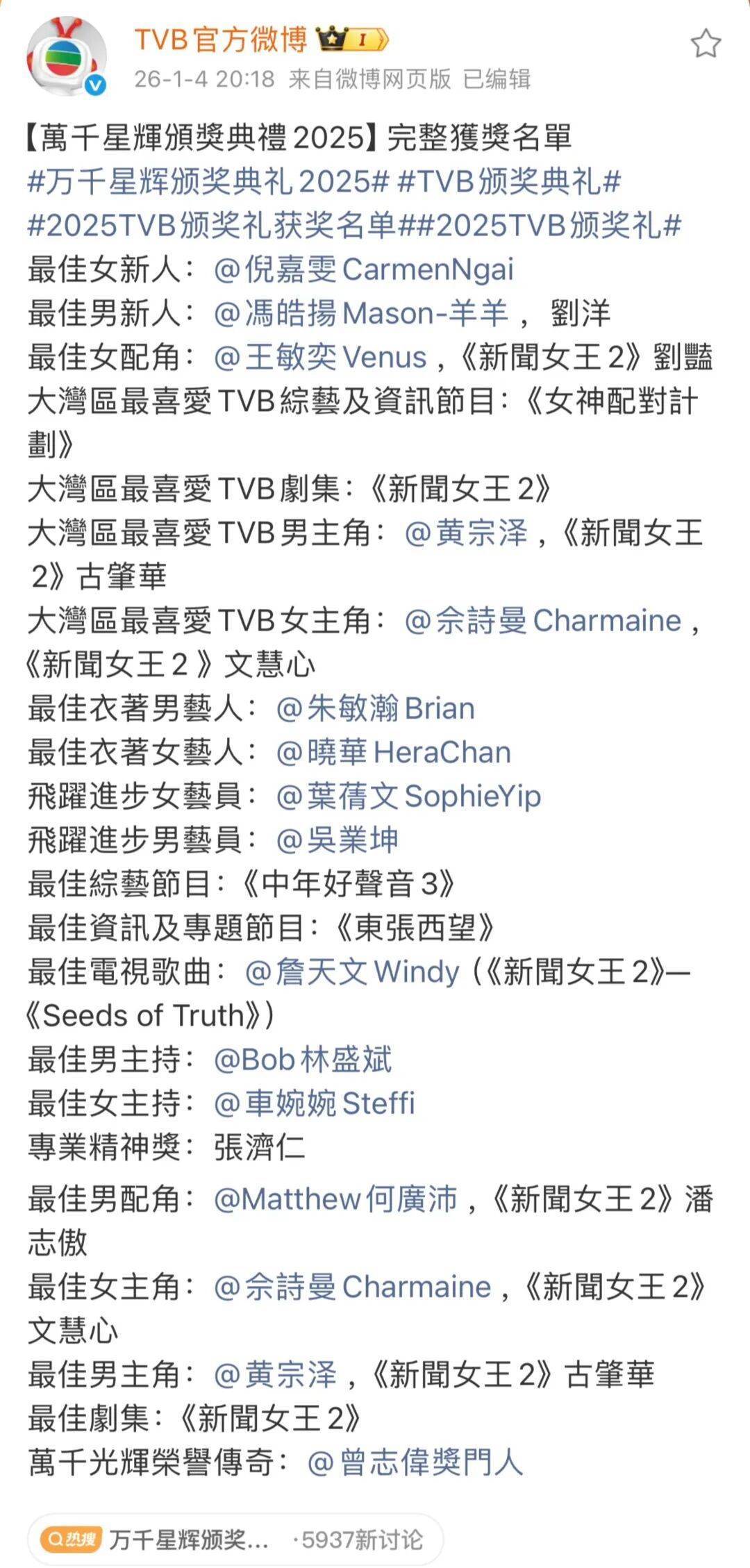750x1568 pixels.
Task: Open hashtag #2025TVB颁奖礼#
Action: (550, 226)
